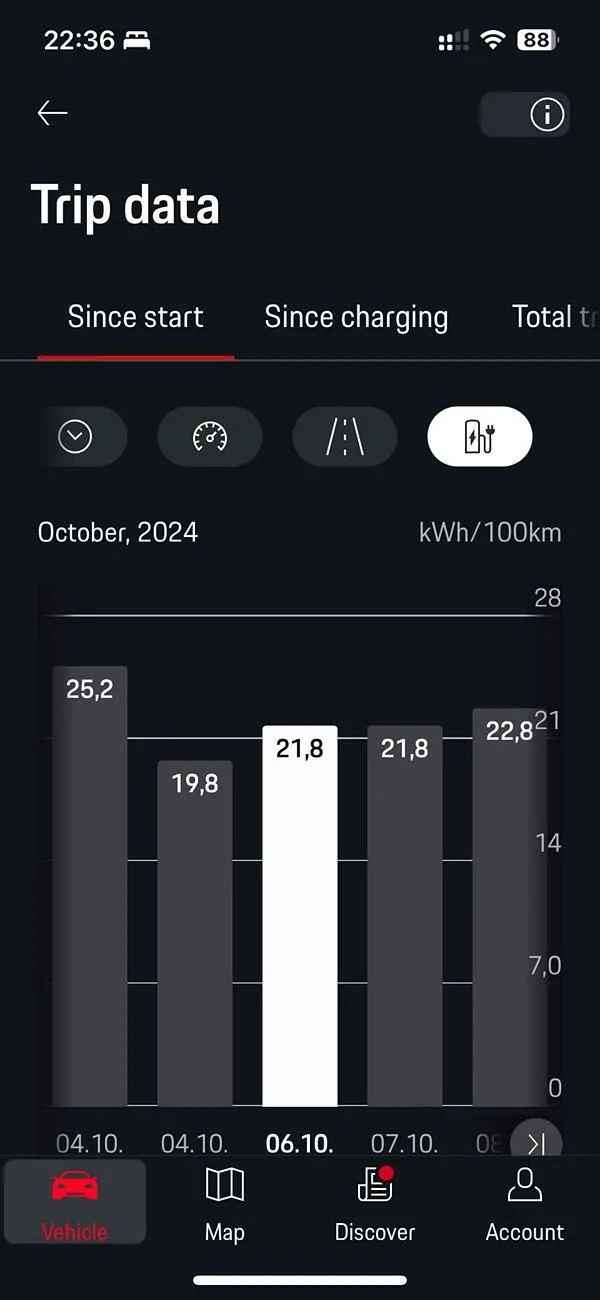This screenshot has height=1300, width=600.
Task: Open the Discover tab
Action: tap(375, 1203)
